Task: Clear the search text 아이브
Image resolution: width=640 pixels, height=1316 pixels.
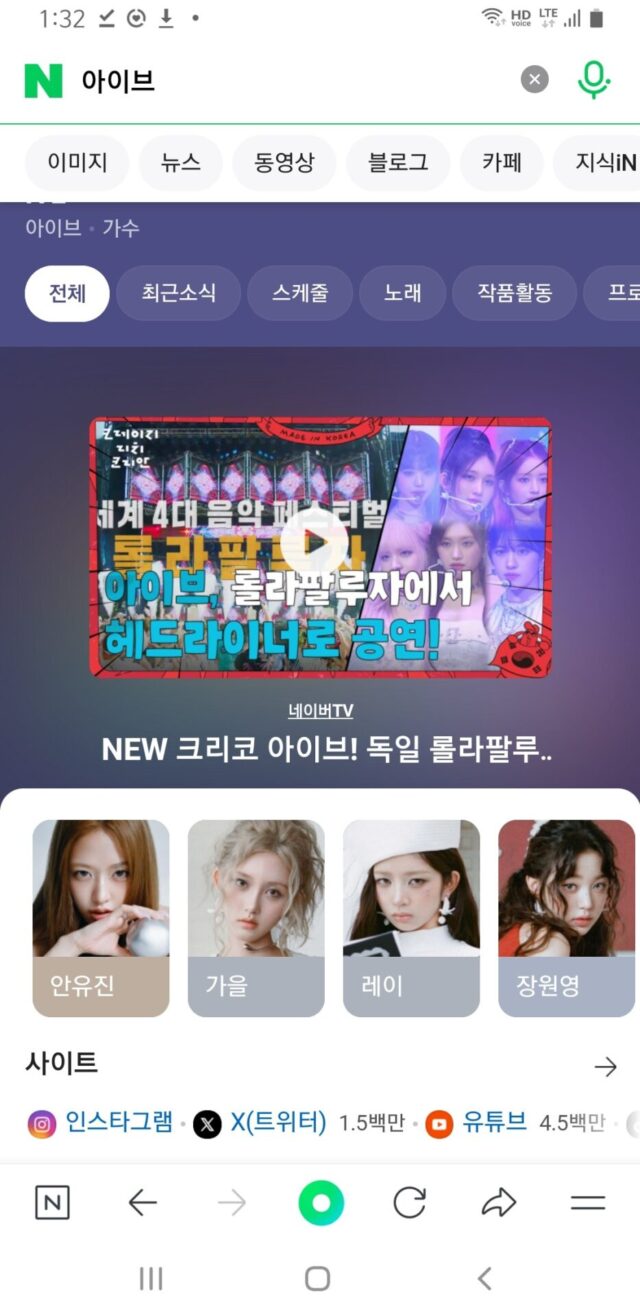Action: (x=535, y=80)
